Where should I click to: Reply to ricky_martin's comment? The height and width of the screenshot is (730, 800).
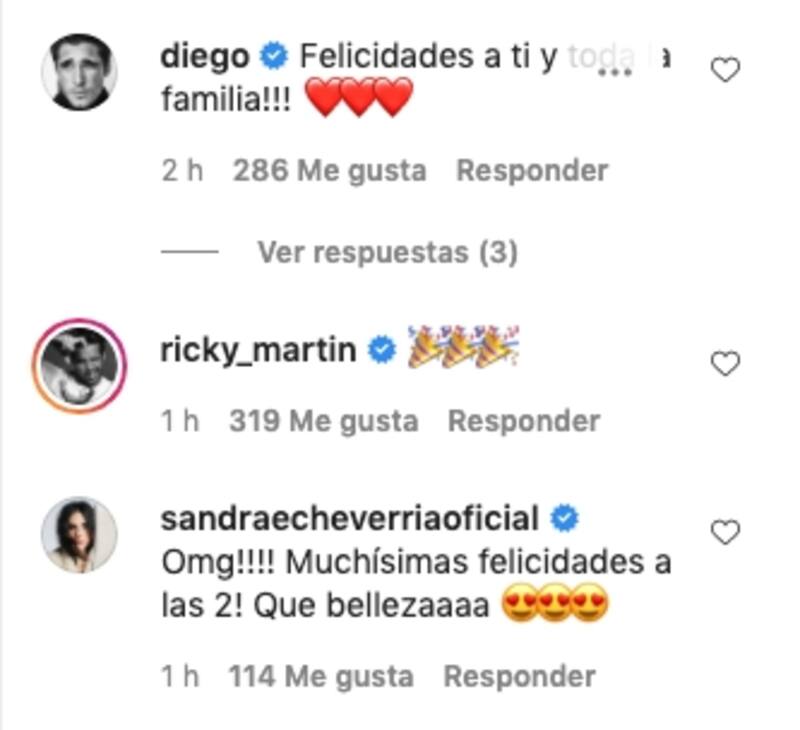(523, 422)
